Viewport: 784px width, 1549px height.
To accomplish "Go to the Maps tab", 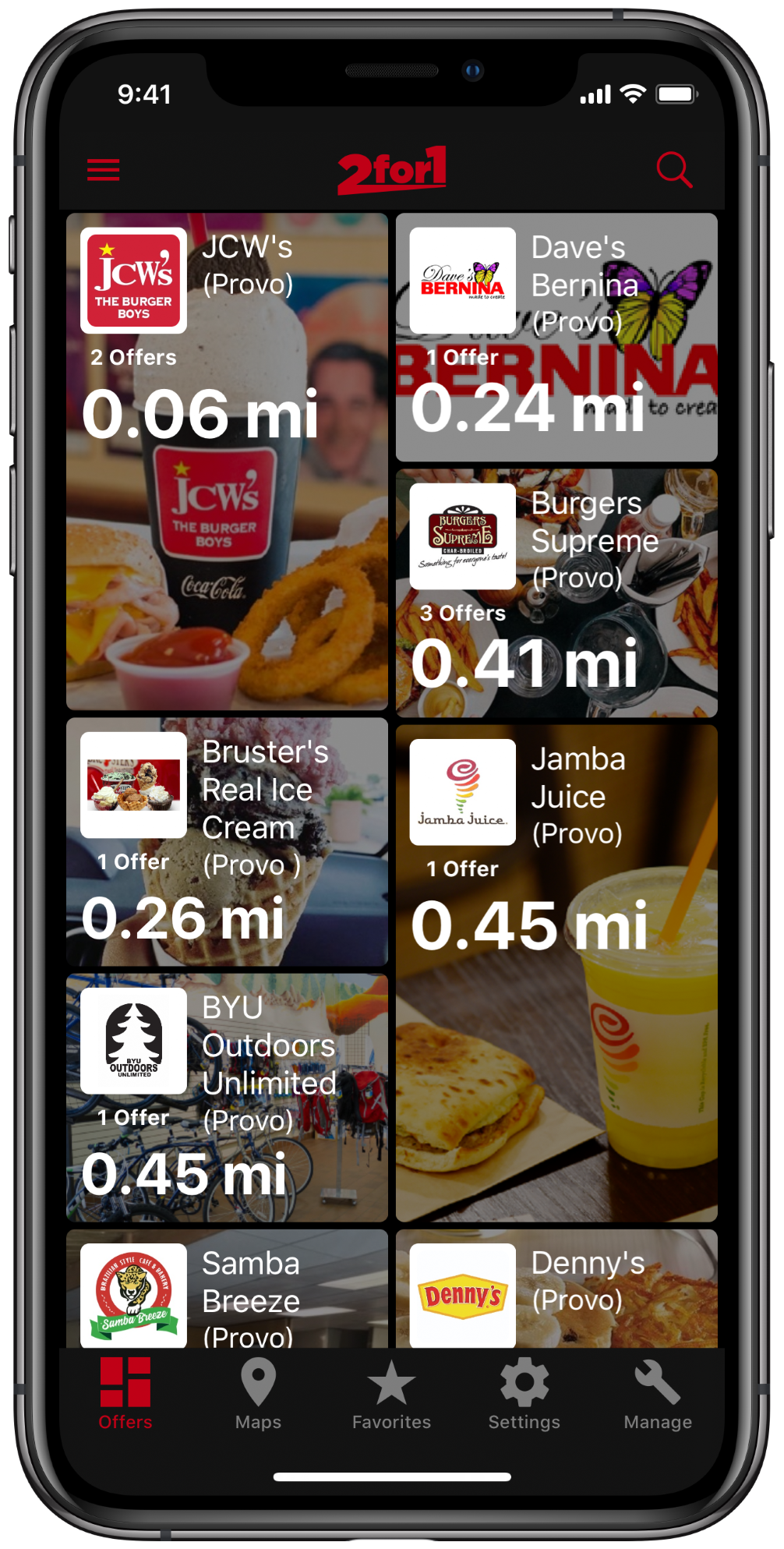I will [x=259, y=1394].
